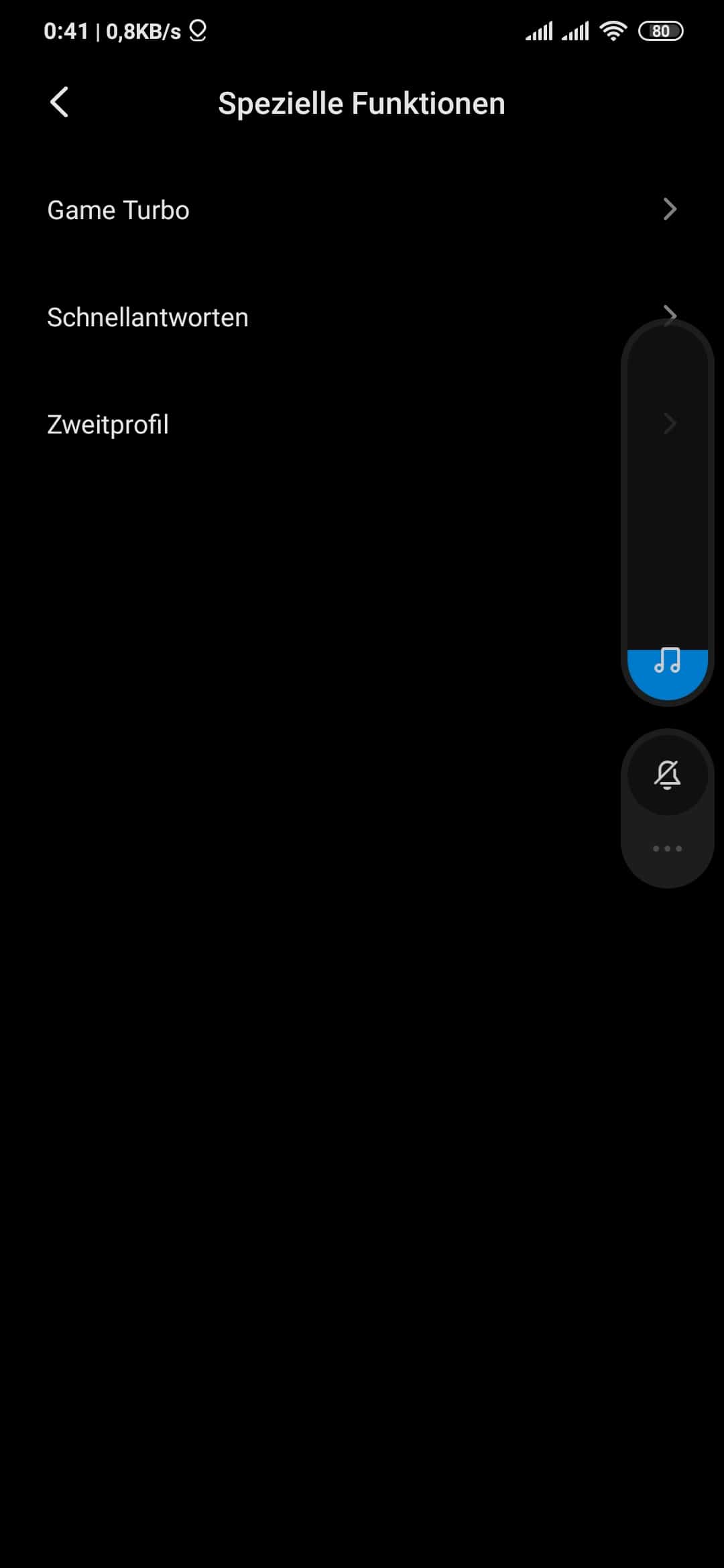Toggle the silent mode bell icon

tap(667, 775)
